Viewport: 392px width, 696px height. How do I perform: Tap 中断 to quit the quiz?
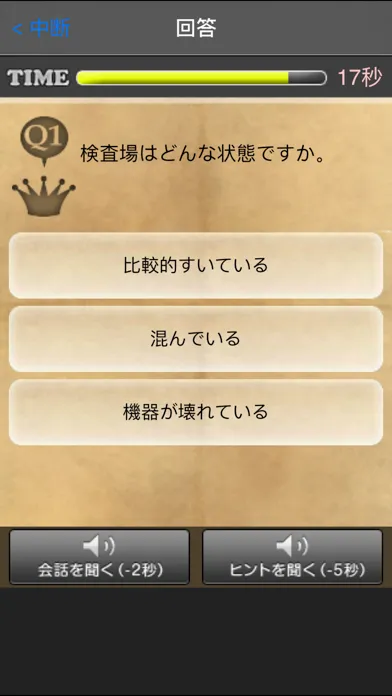click(x=41, y=28)
